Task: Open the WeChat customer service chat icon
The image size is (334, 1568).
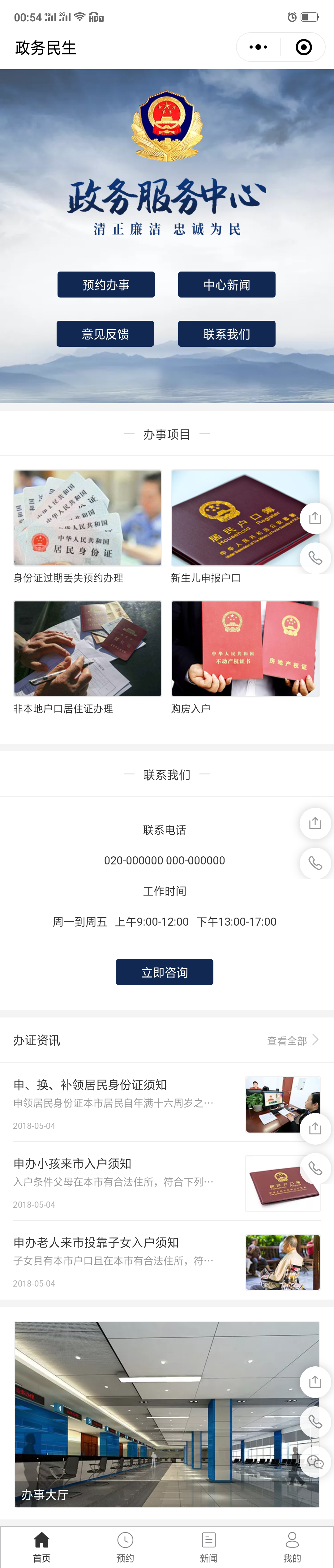Action: (315, 1462)
